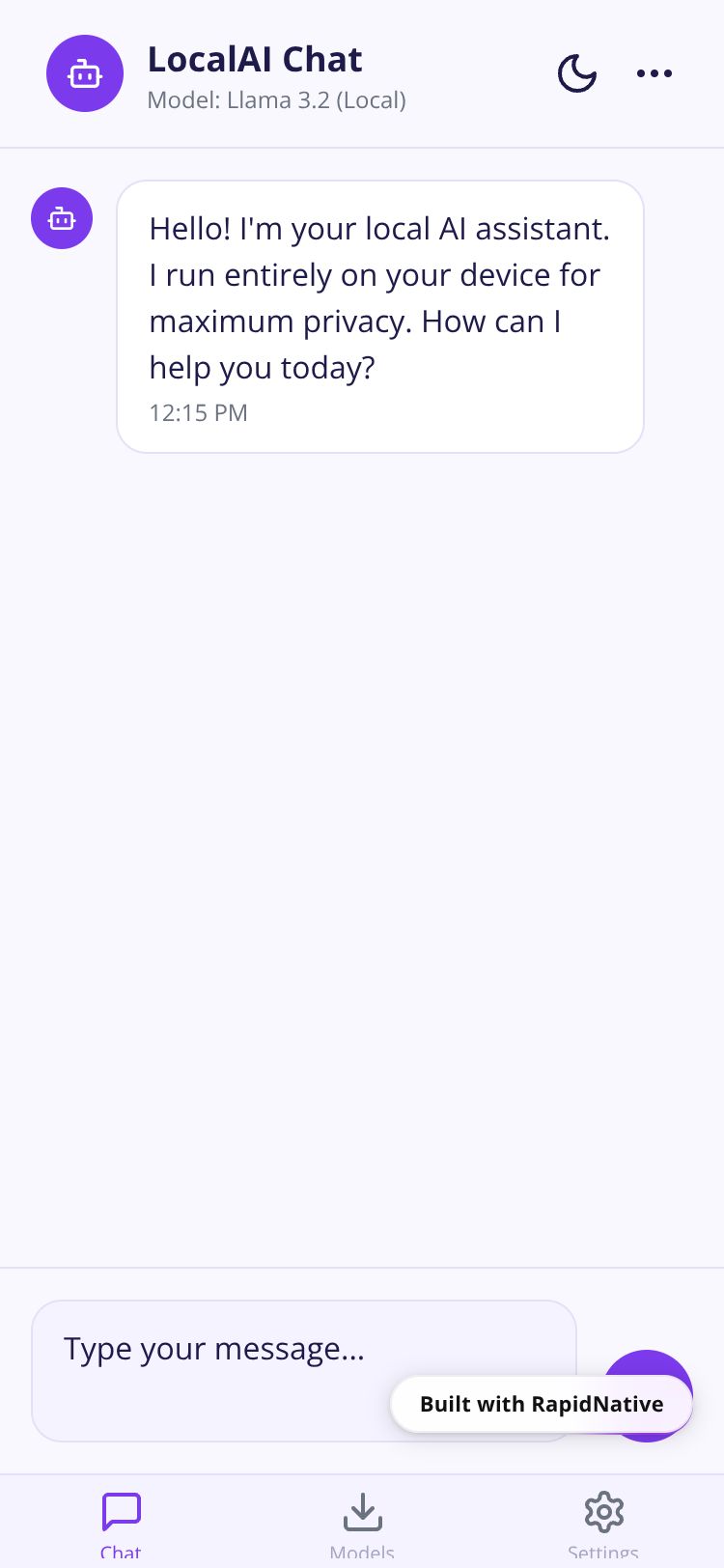The image size is (724, 1568).
Task: Open the three-dot overflow menu
Action: click(x=654, y=73)
